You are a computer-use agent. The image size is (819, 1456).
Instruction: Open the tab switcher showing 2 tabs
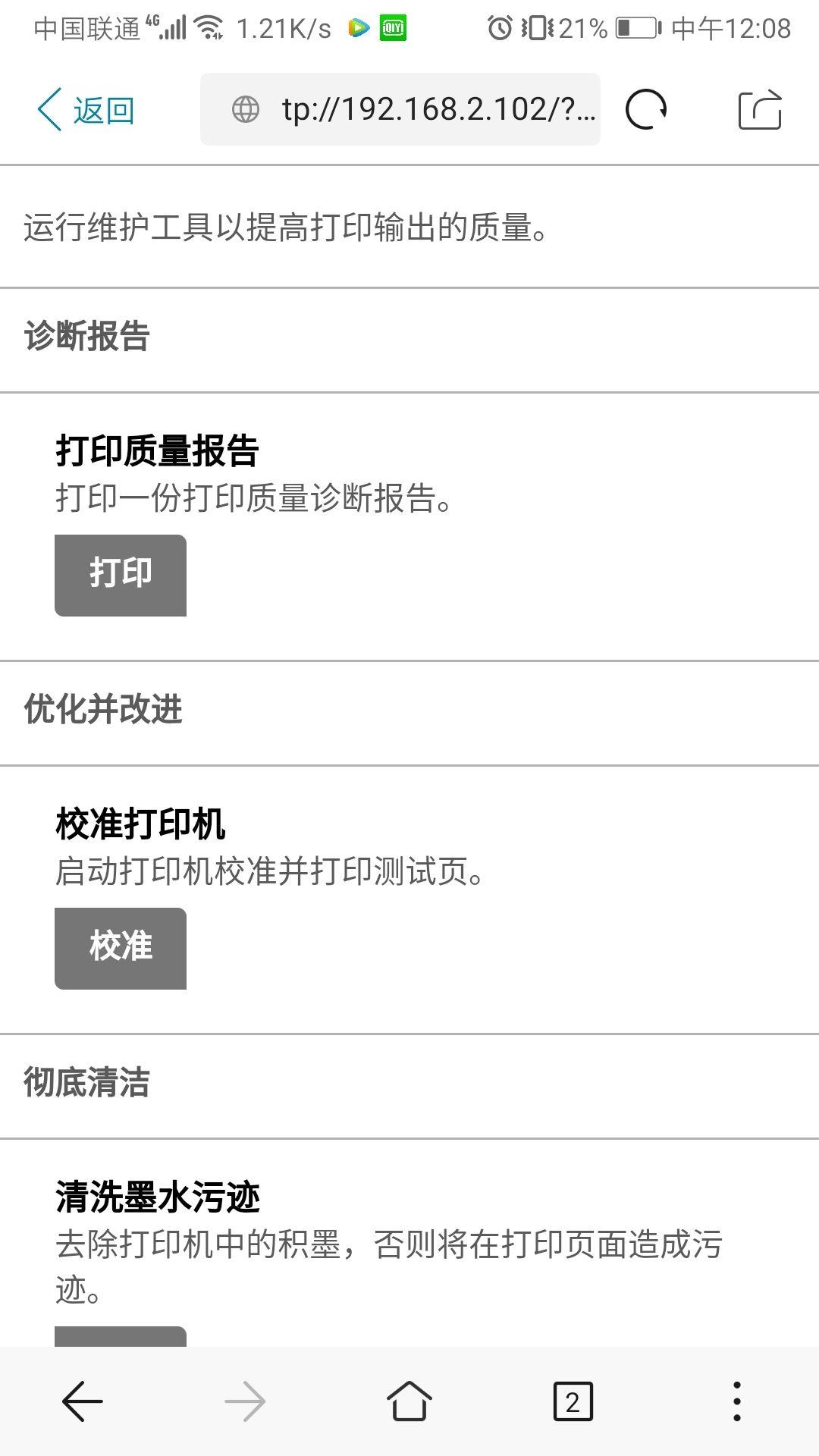click(573, 1401)
